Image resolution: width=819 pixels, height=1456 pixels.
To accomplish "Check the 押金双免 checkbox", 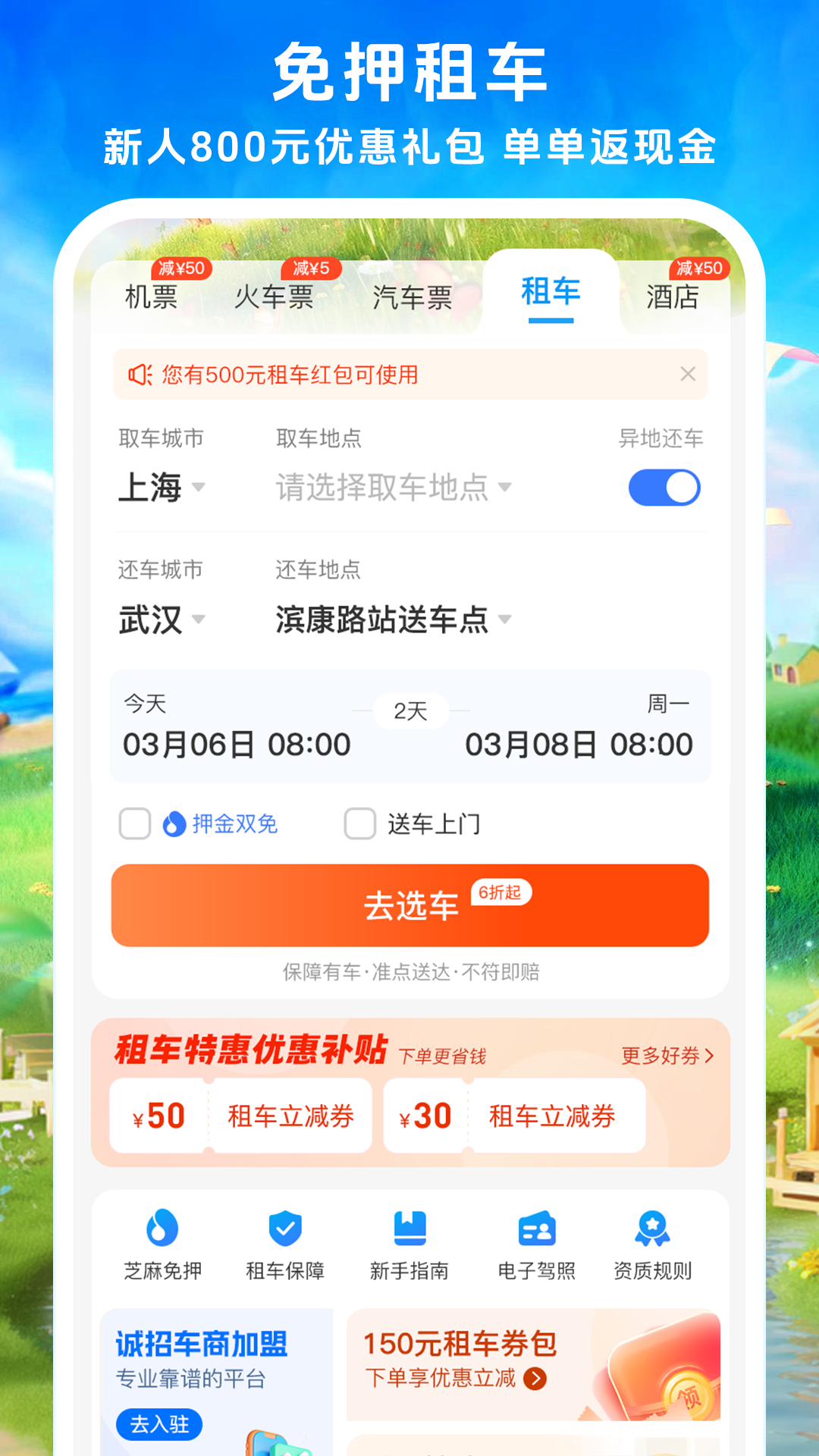I will click(x=133, y=824).
